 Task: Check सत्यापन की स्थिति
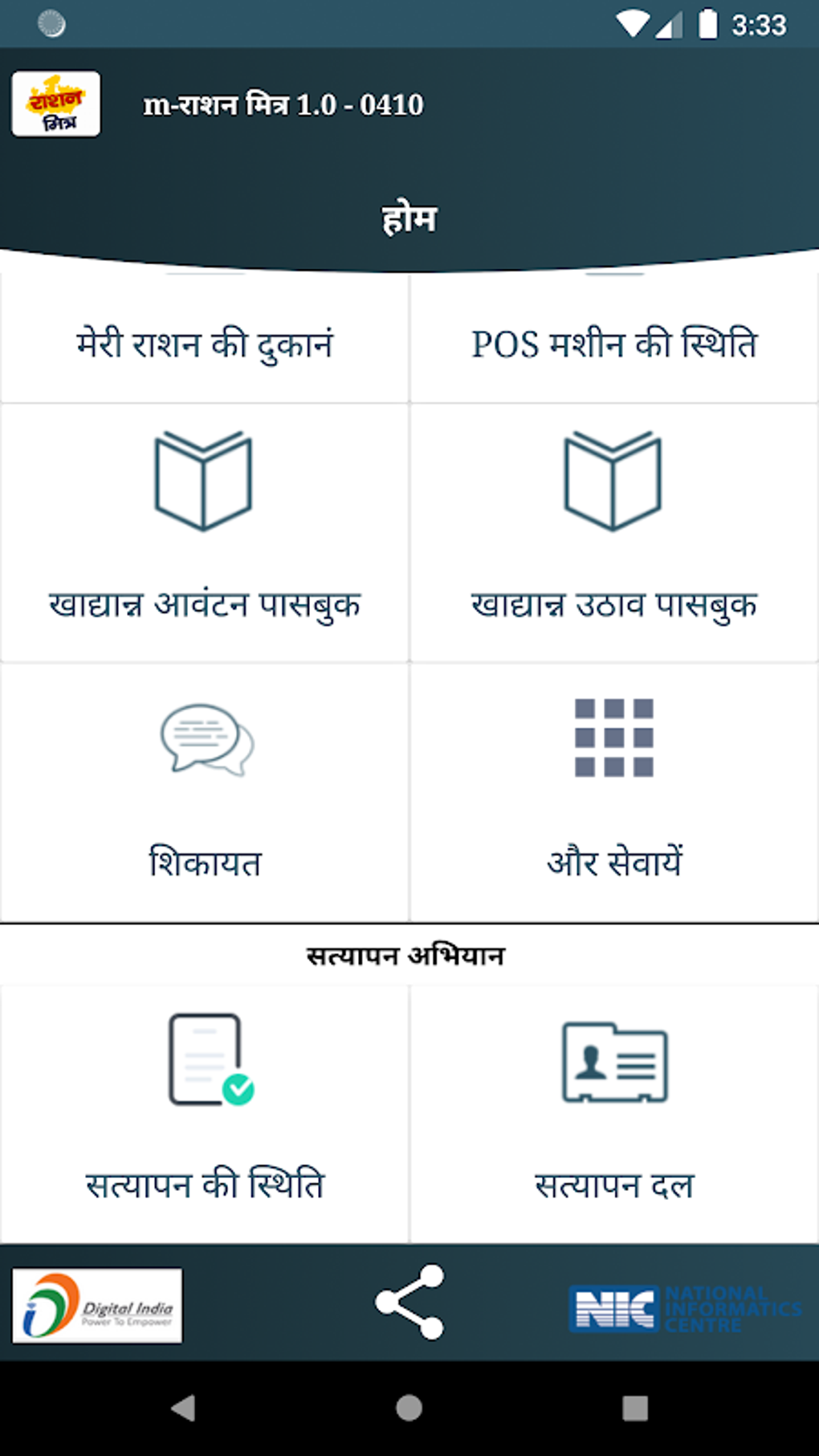(x=205, y=1115)
